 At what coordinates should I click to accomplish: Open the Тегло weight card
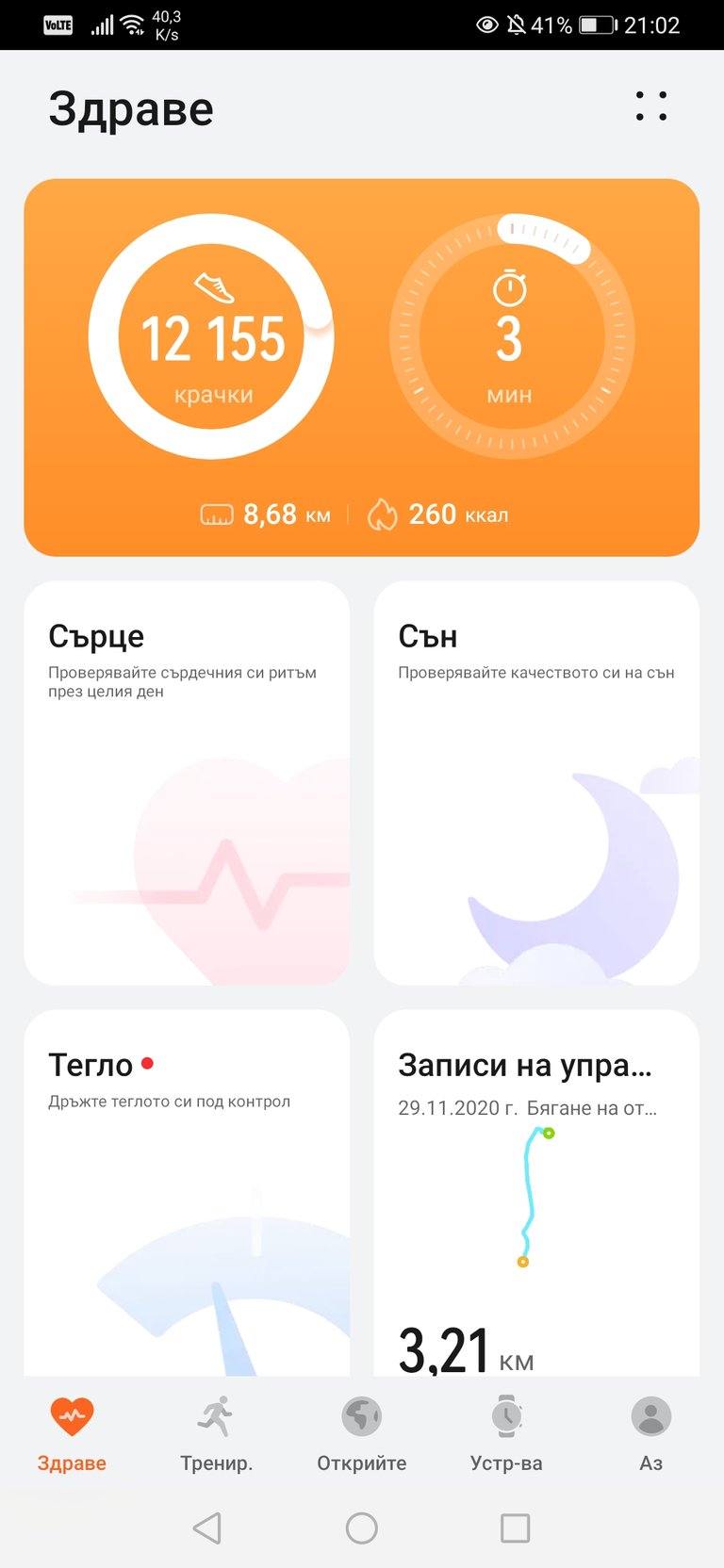pyautogui.click(x=187, y=1192)
